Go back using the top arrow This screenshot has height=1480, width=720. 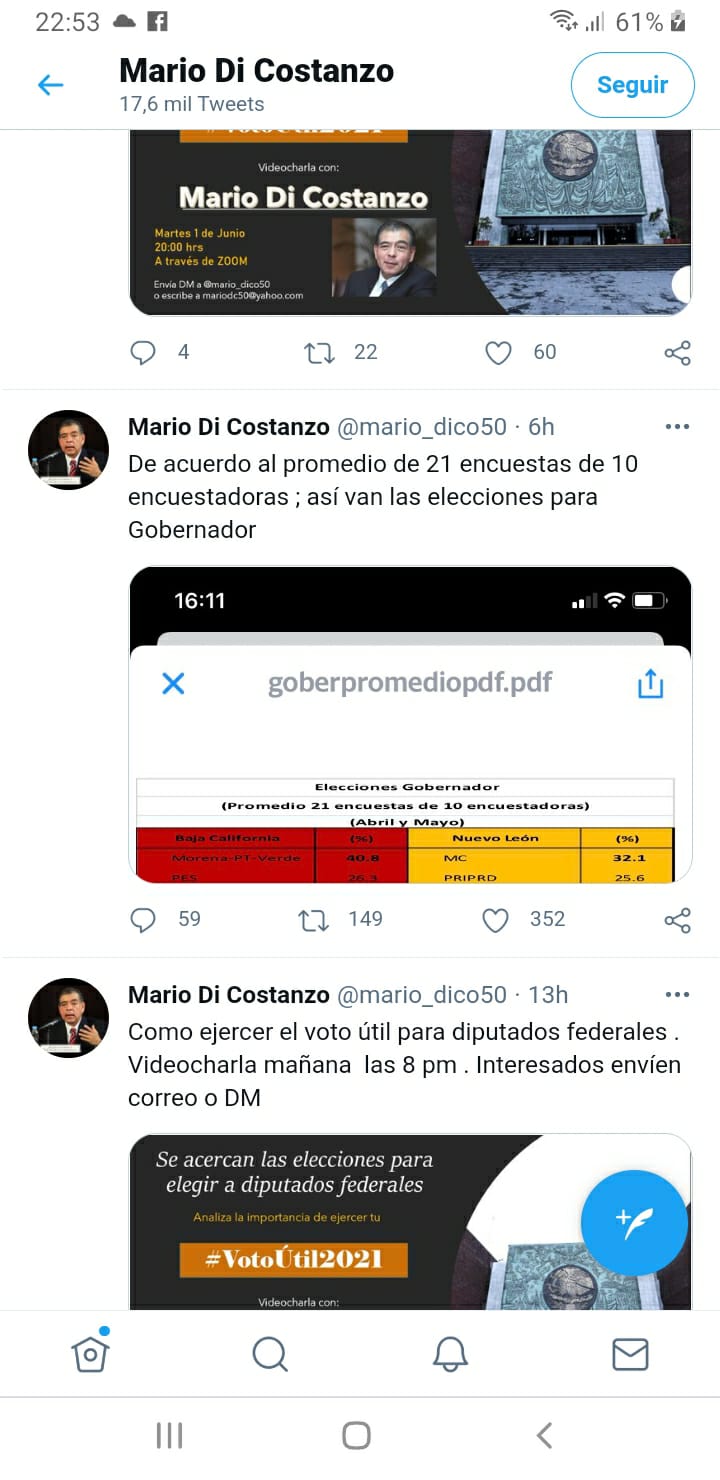50,85
